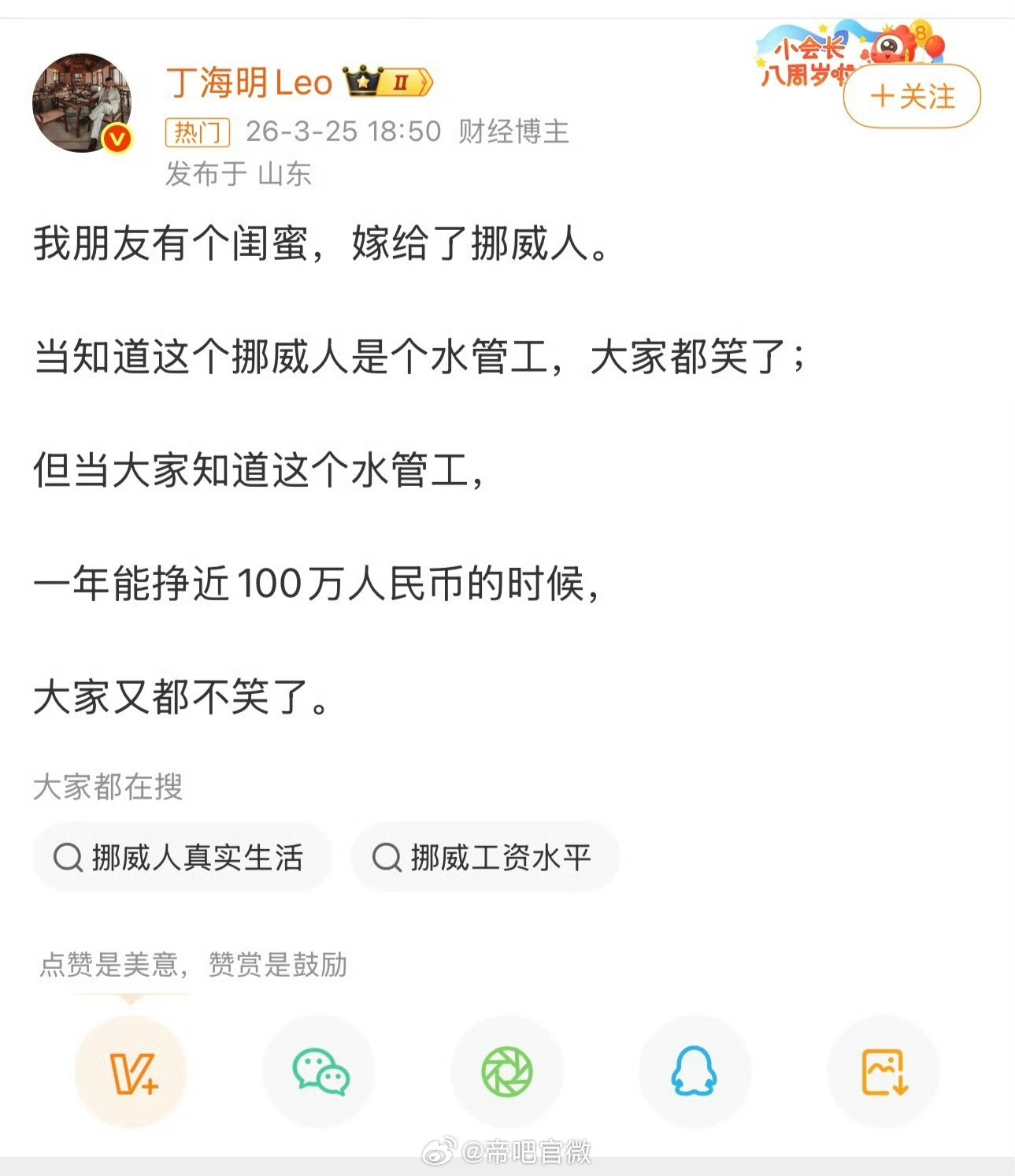The height and width of the screenshot is (1176, 1015).
Task: Share the post to QQ
Action: tap(694, 1070)
